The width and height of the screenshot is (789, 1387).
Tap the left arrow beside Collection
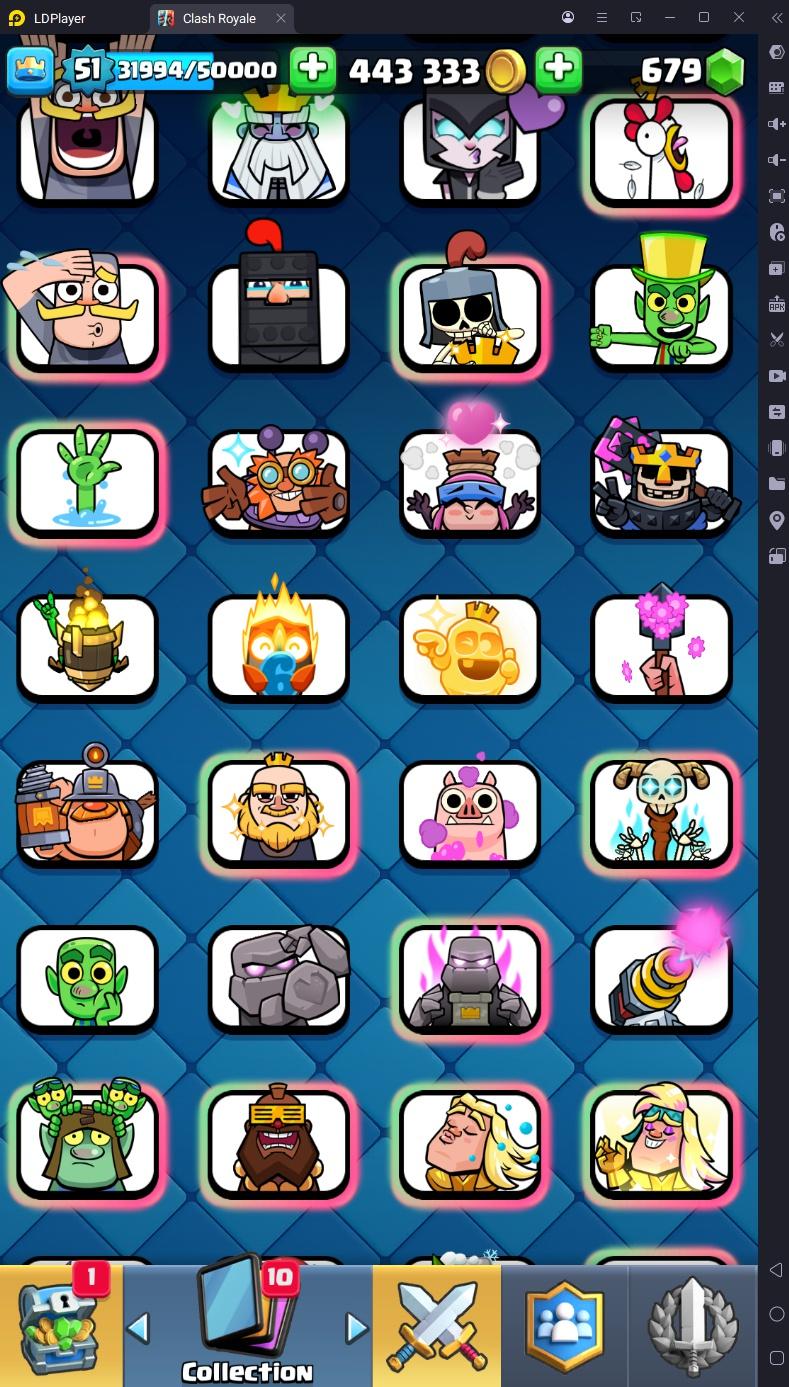tap(139, 1328)
